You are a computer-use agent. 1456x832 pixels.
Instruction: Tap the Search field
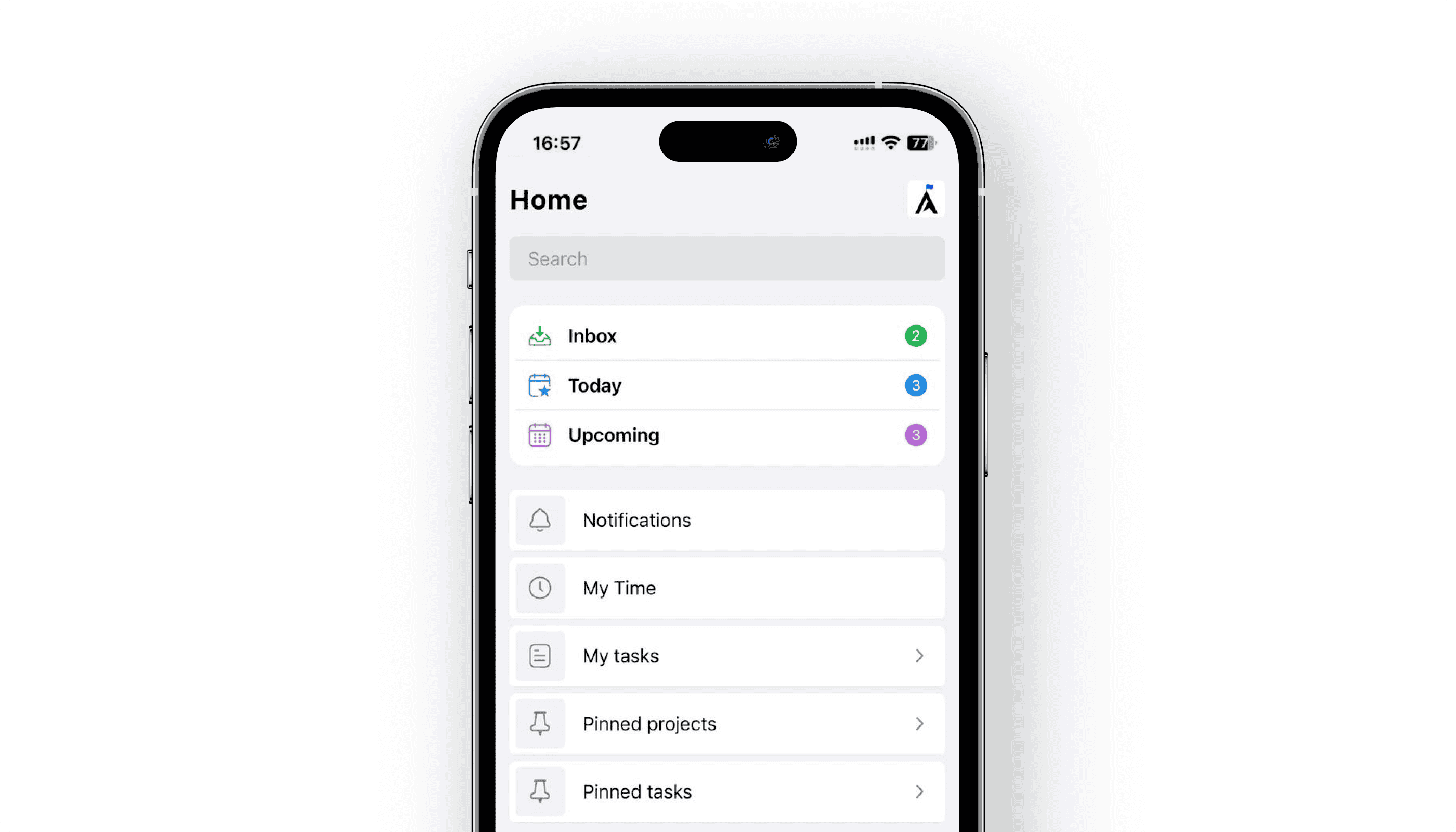point(726,259)
